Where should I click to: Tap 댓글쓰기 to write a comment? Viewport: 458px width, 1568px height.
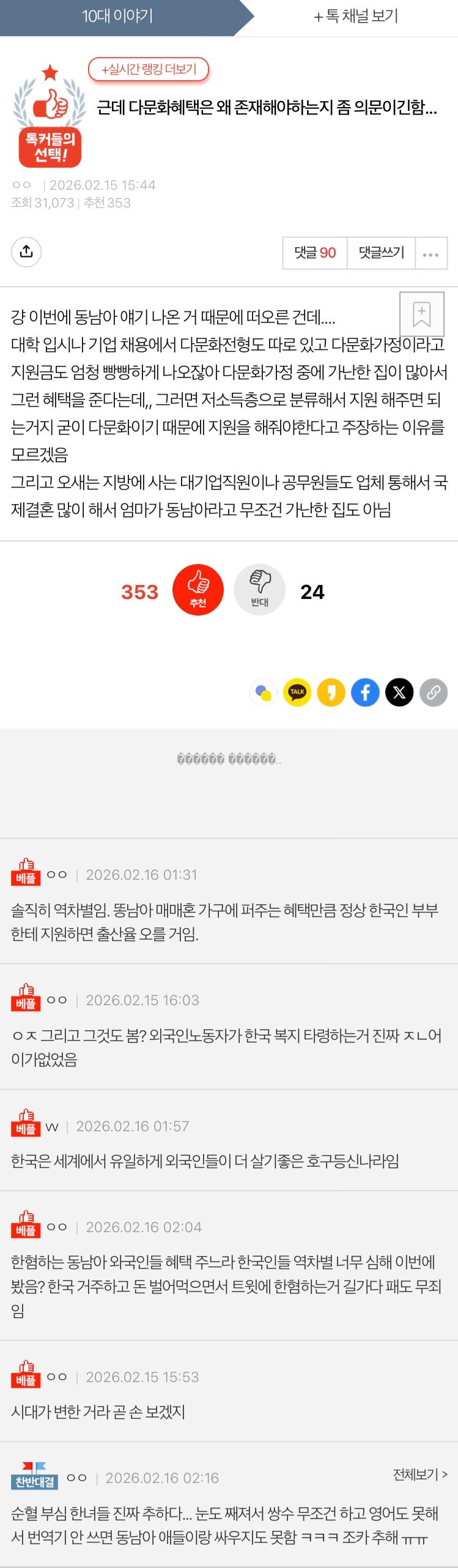(381, 253)
